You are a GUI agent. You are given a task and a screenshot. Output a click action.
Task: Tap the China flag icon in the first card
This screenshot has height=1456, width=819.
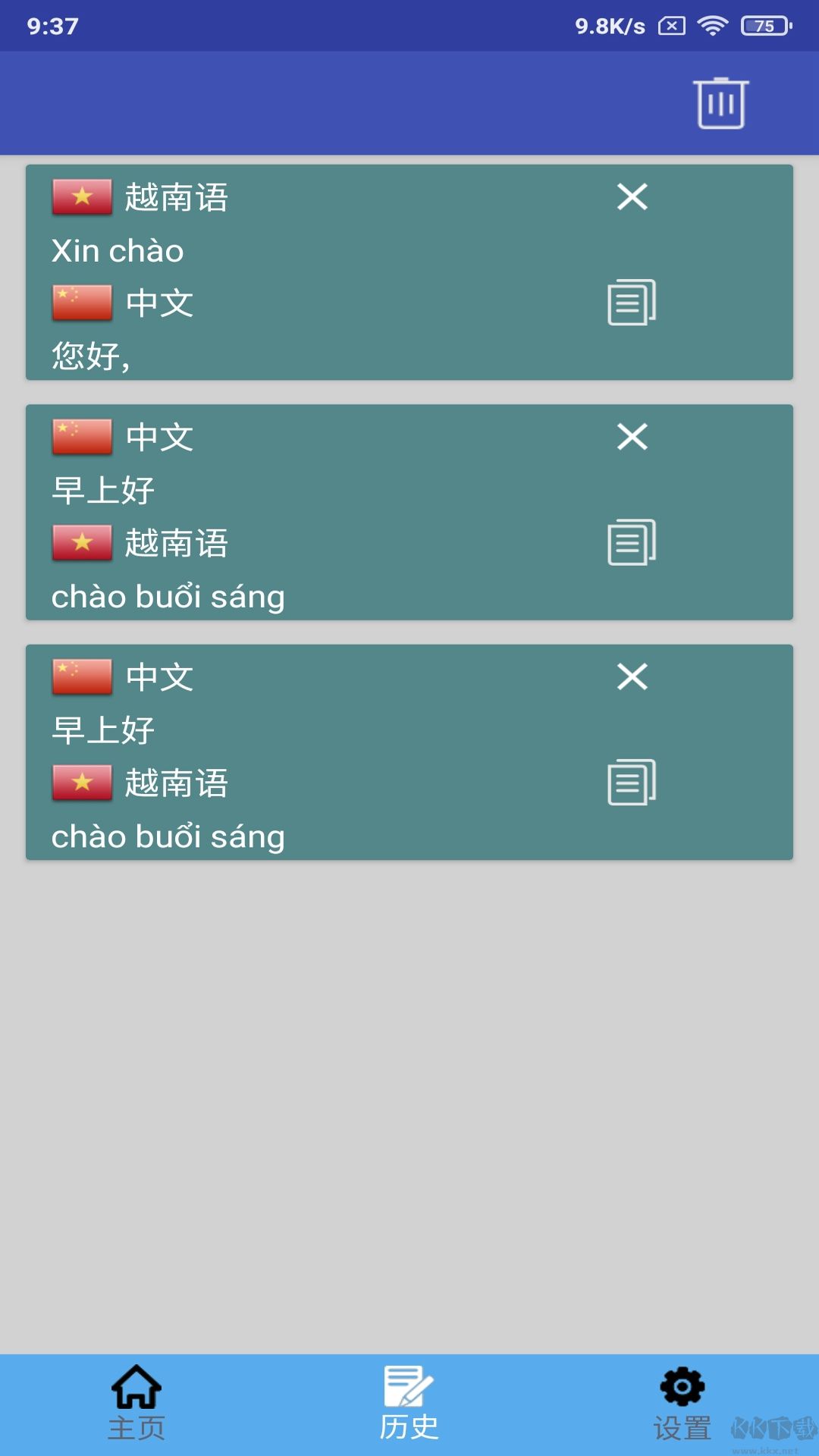coord(81,303)
